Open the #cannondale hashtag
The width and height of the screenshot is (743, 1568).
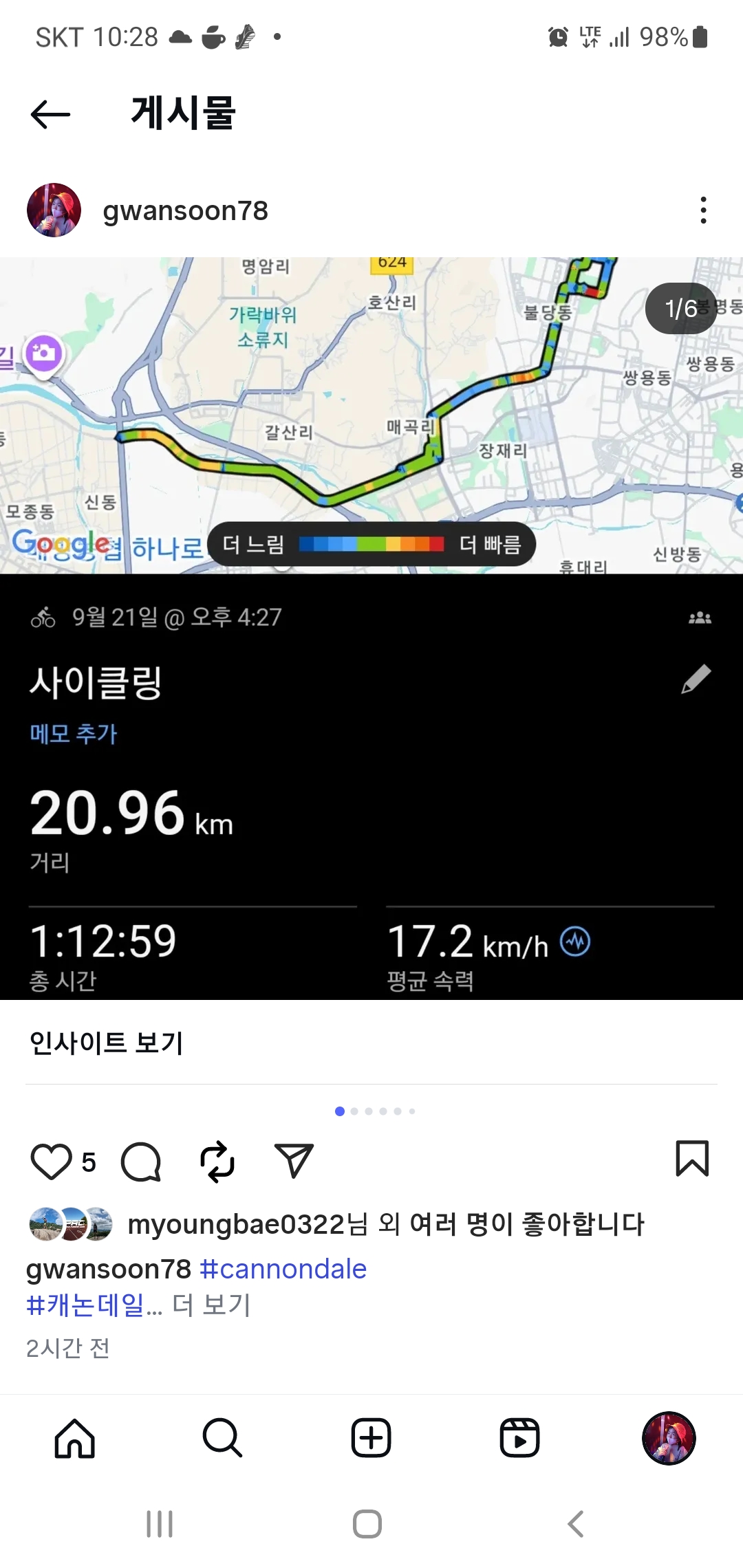coord(283,1269)
